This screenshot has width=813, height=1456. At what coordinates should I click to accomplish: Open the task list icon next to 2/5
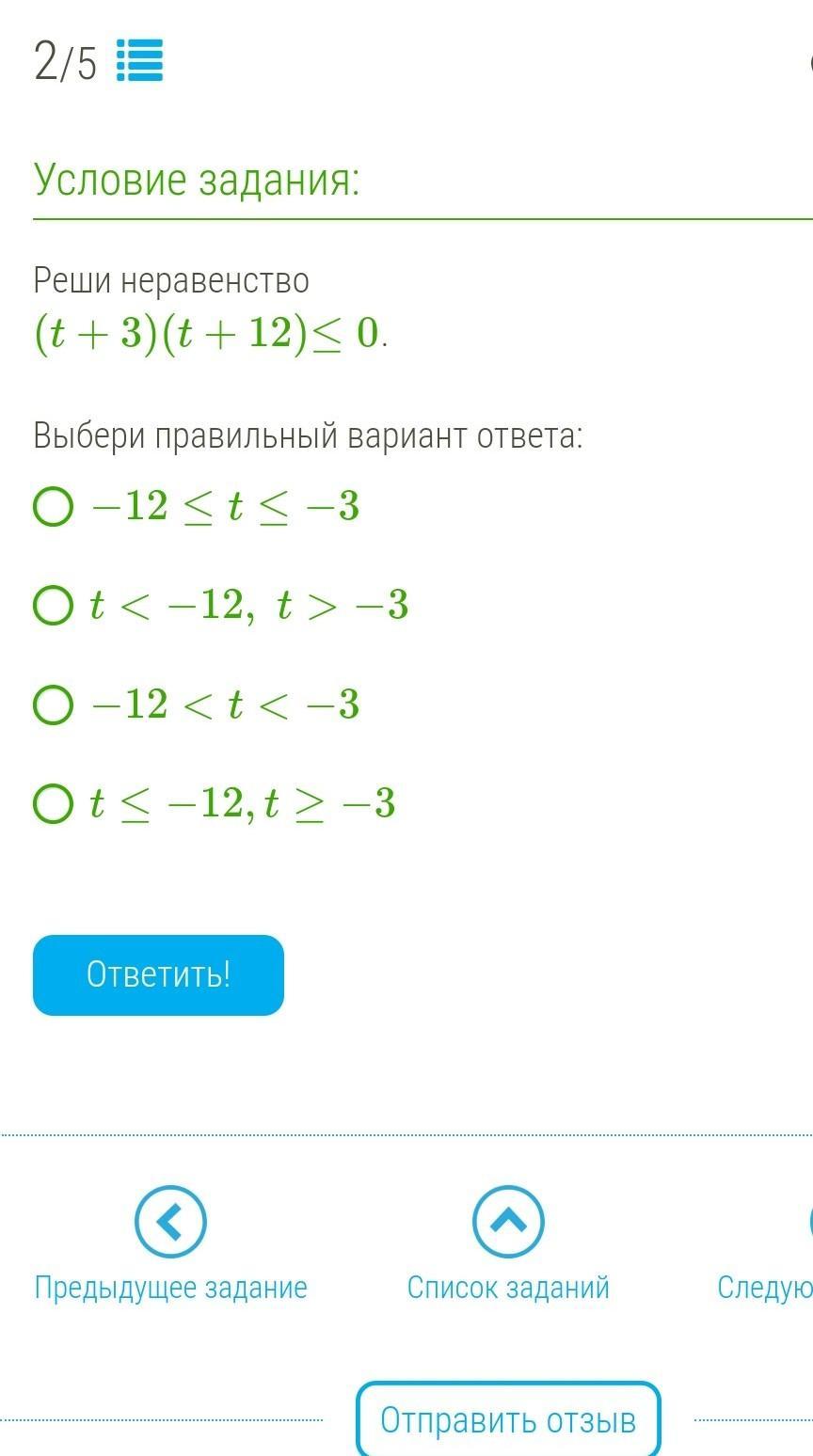139,61
